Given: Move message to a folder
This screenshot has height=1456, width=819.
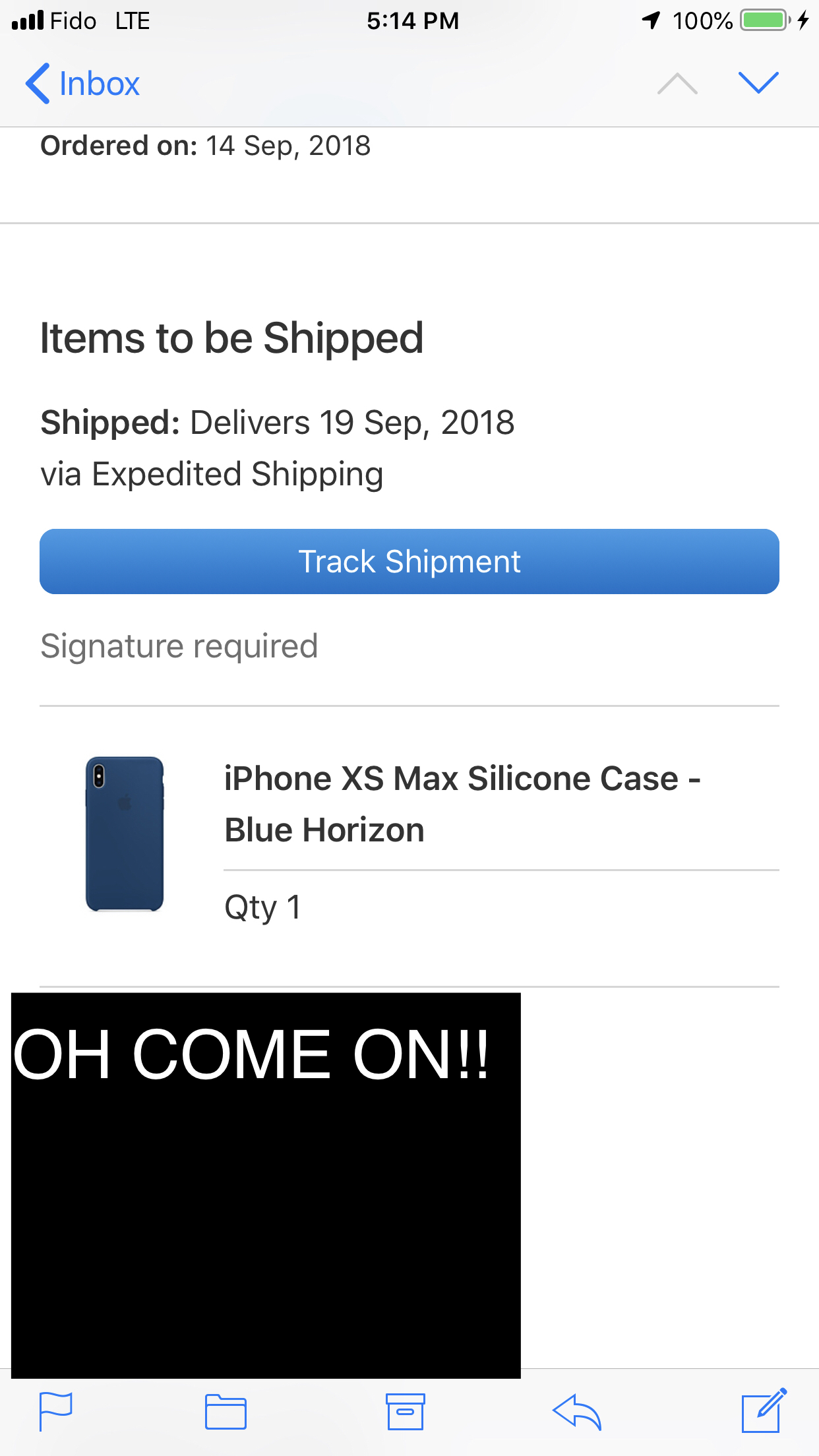Looking at the screenshot, I should pos(226,1412).
